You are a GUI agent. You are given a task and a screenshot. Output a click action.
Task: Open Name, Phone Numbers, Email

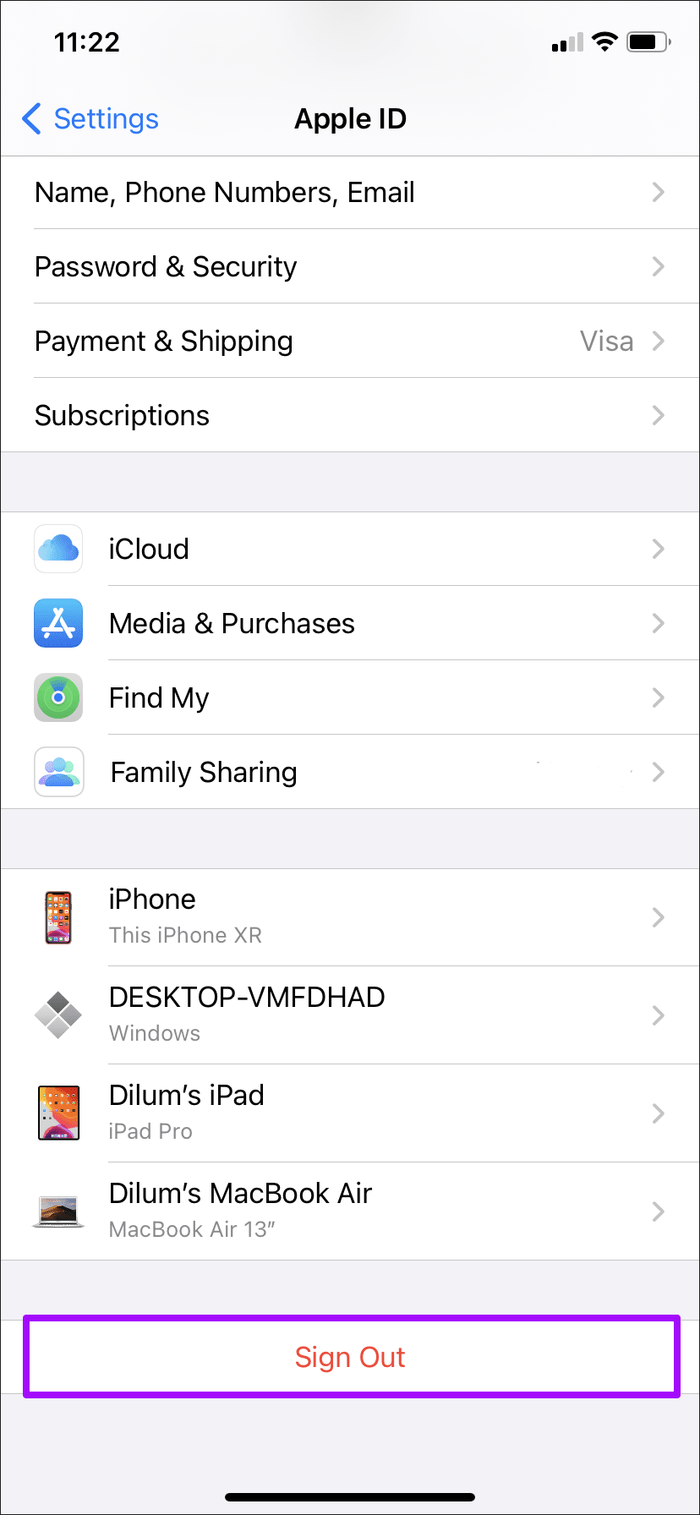click(350, 192)
